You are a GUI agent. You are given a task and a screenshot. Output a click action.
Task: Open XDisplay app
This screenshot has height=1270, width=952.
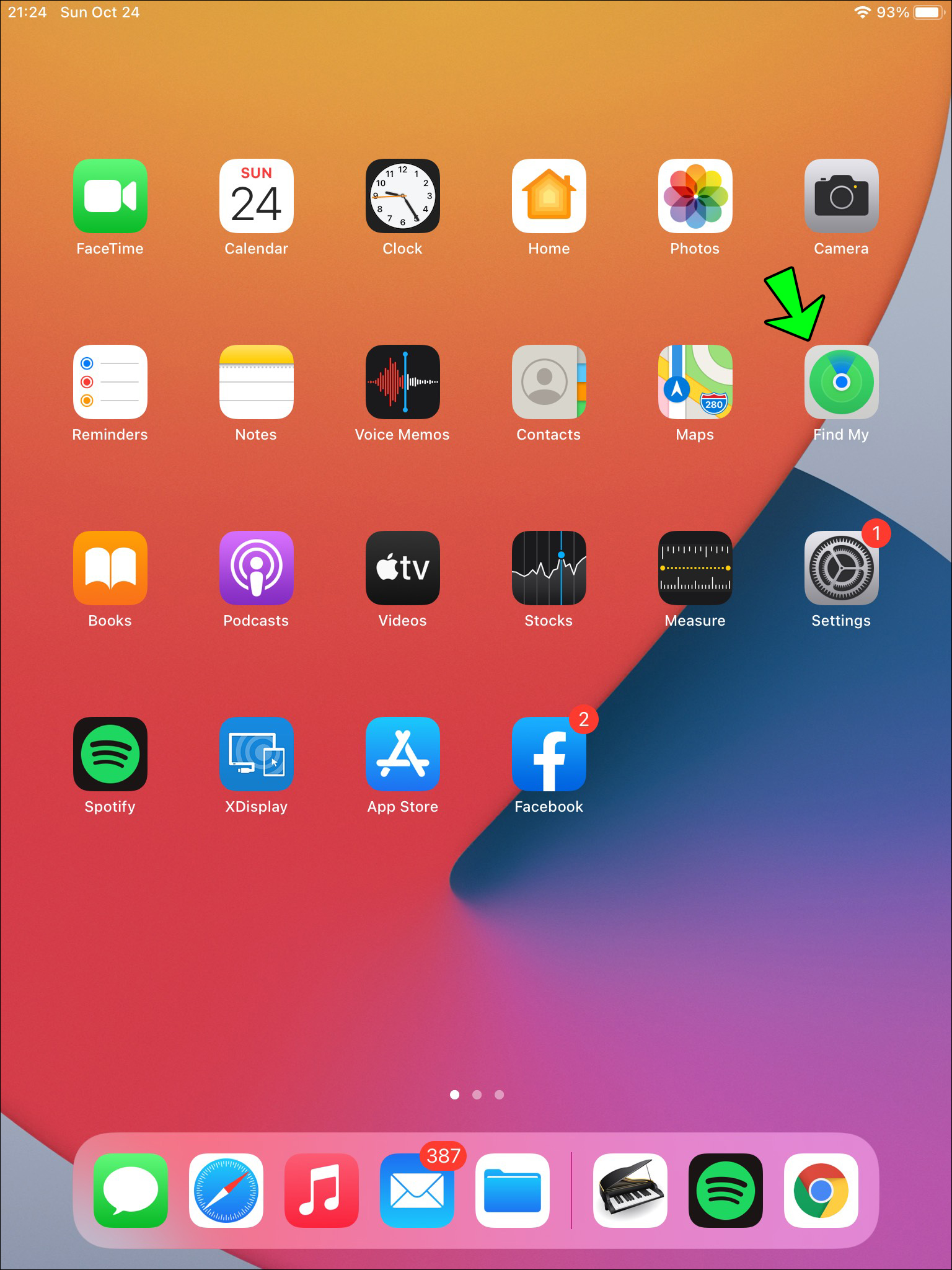(256, 754)
